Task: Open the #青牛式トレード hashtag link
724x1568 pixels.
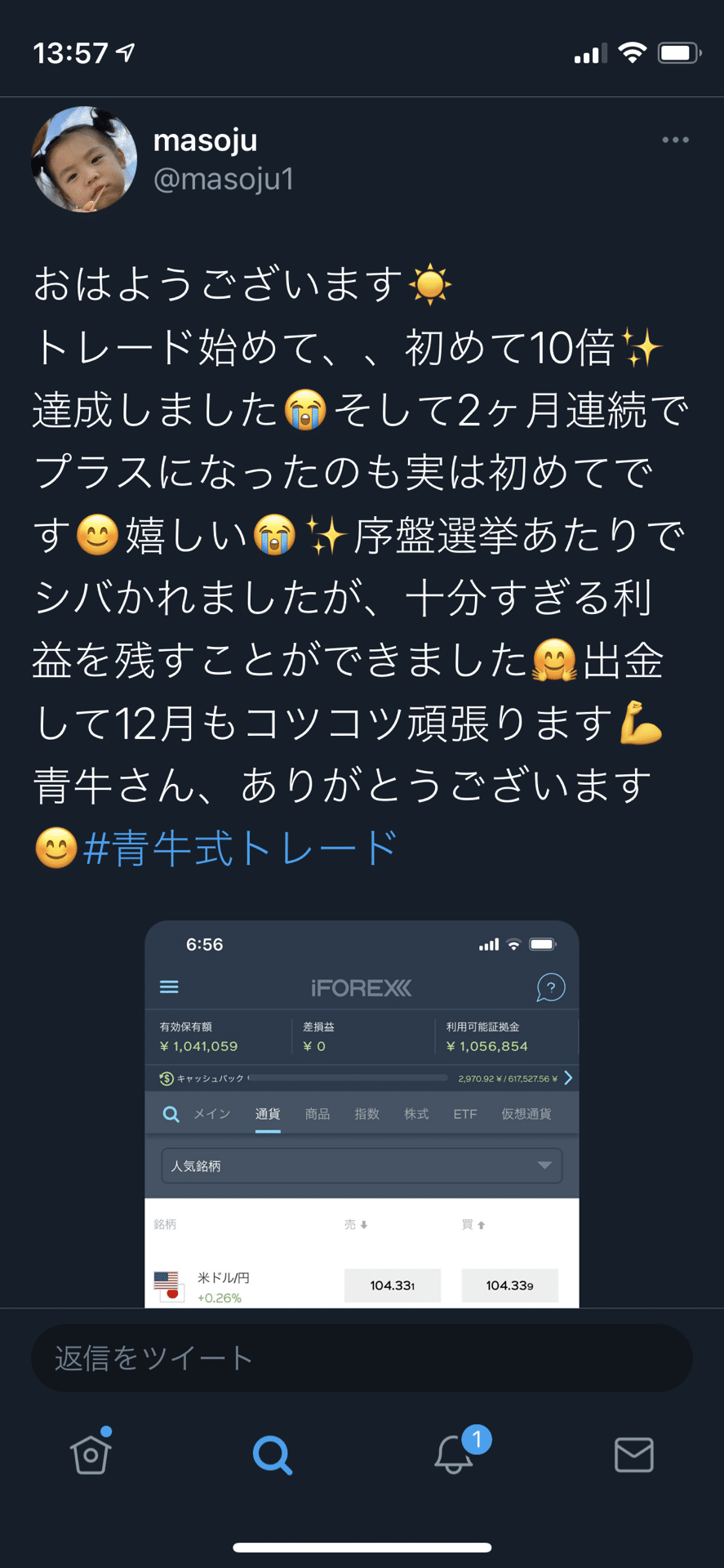Action: point(239,848)
